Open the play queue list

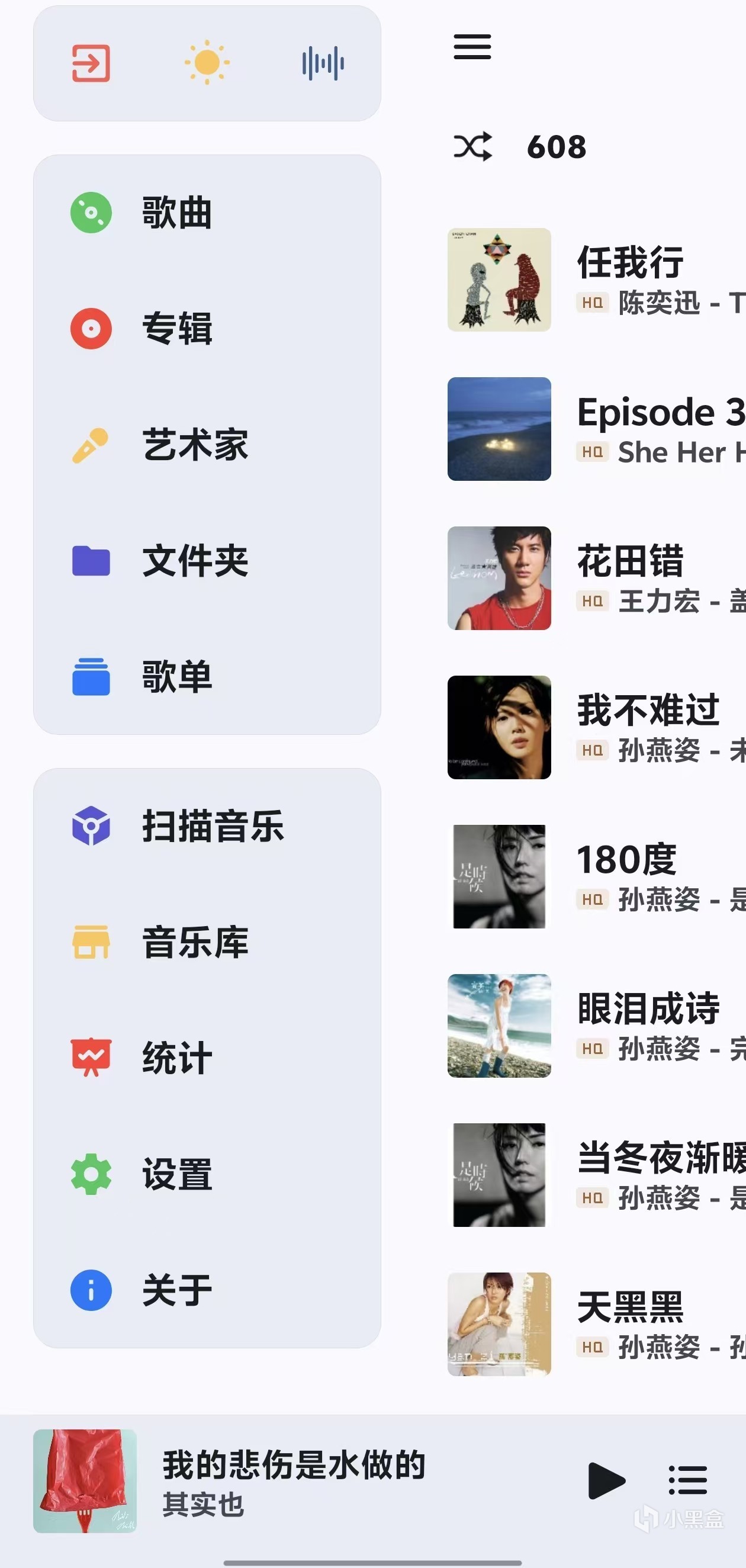(x=687, y=1480)
